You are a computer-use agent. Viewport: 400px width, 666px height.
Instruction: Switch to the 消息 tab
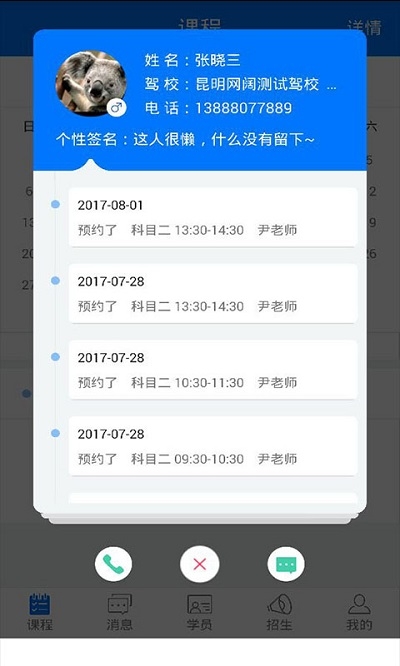(x=120, y=612)
